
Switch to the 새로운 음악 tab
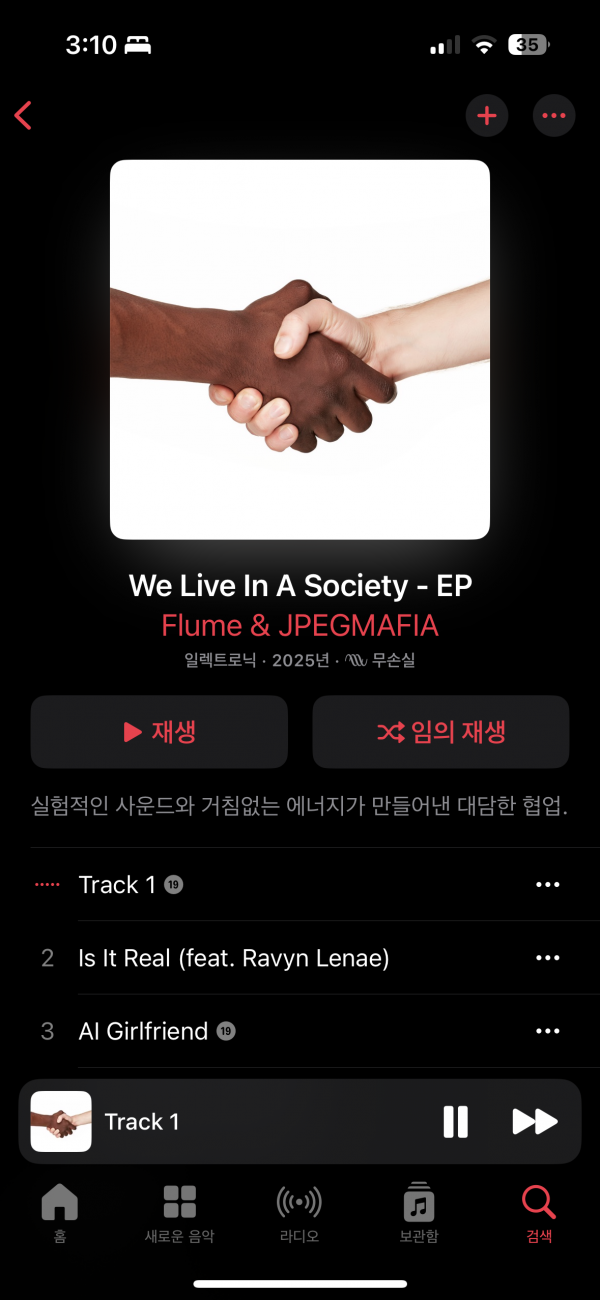(180, 1213)
